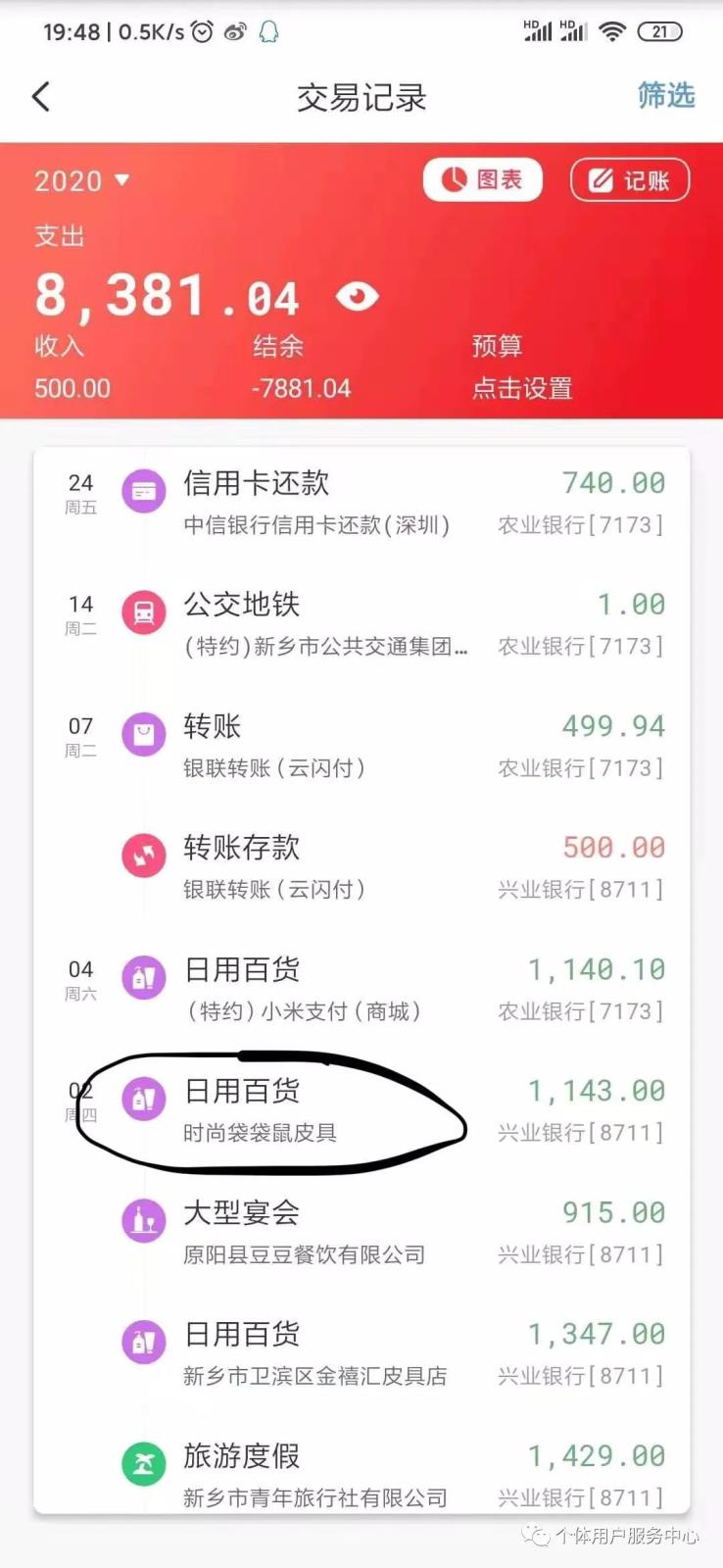Tap the back arrow on 交易记录 page
Screen dimensions: 723x1568
(x=39, y=96)
